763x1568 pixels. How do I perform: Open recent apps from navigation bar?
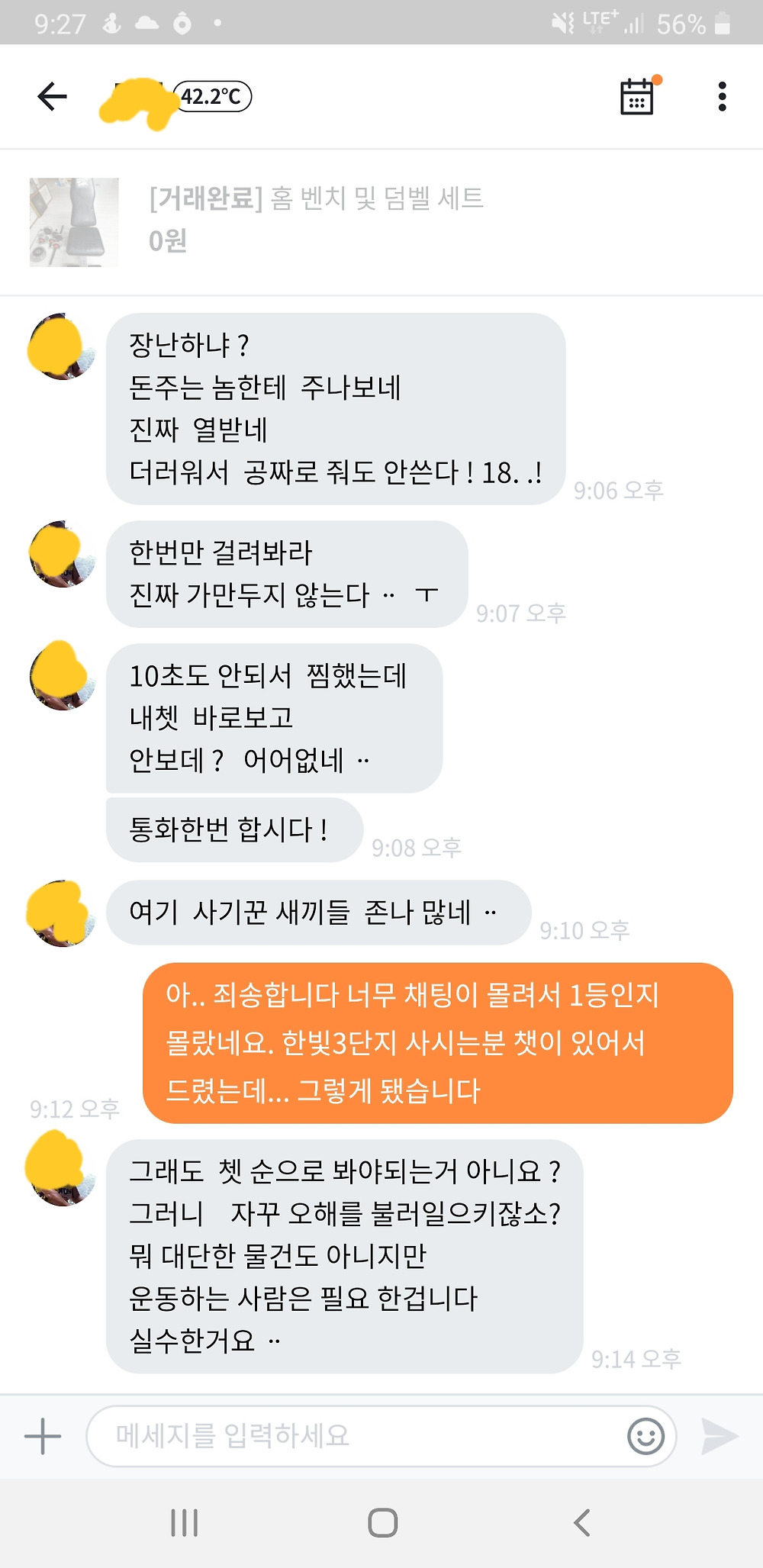pyautogui.click(x=185, y=1523)
